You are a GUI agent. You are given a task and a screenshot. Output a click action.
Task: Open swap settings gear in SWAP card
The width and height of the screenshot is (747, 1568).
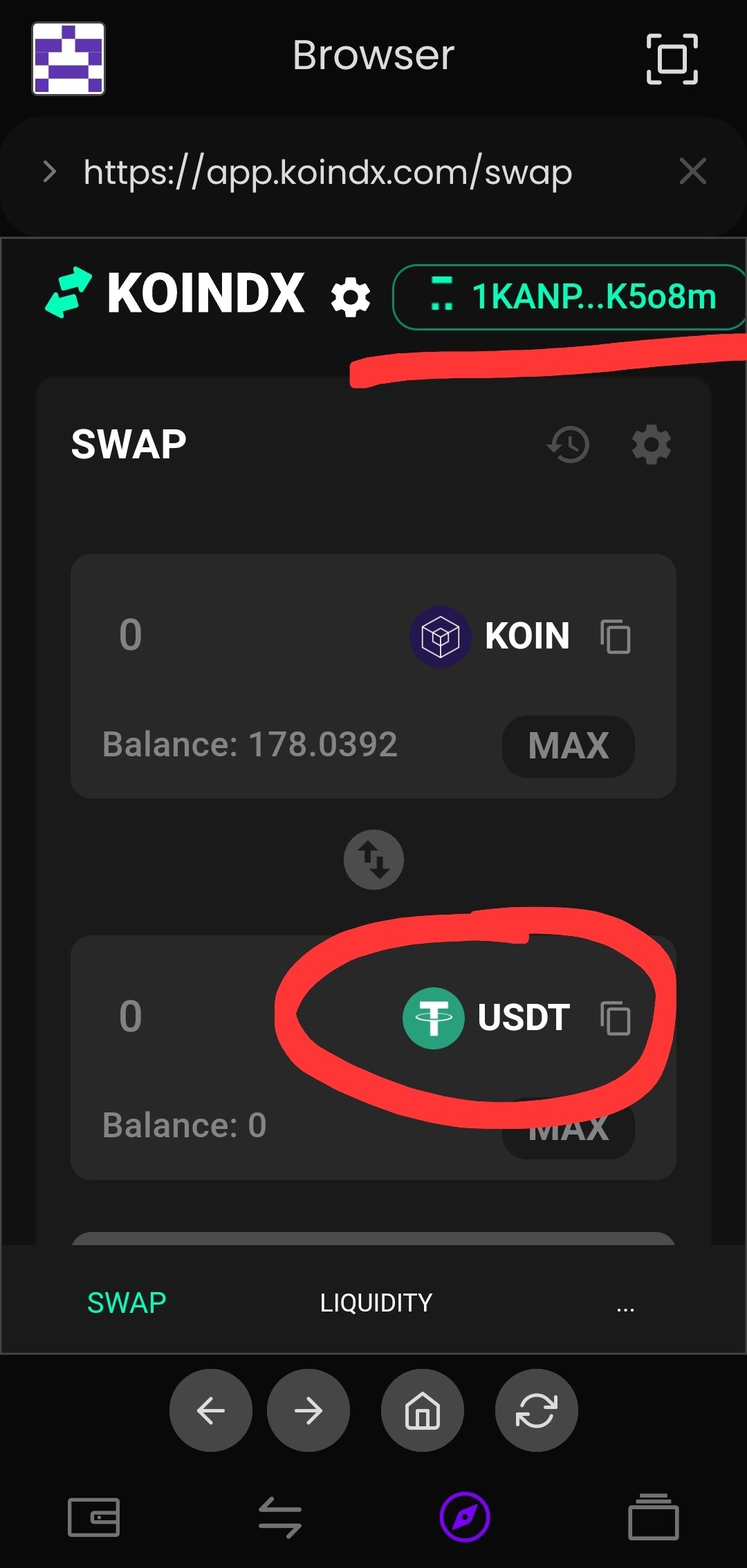pyautogui.click(x=651, y=445)
